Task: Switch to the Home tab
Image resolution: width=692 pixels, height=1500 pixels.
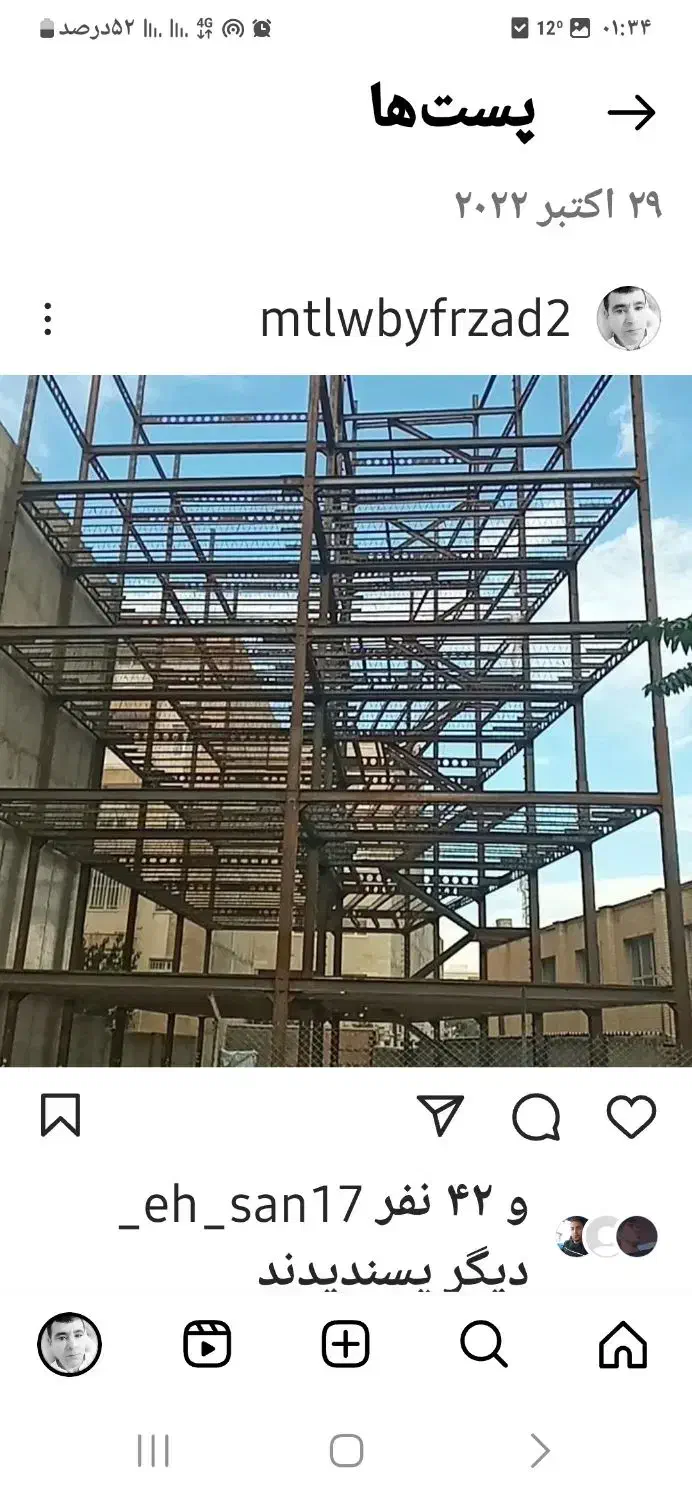Action: (623, 1345)
